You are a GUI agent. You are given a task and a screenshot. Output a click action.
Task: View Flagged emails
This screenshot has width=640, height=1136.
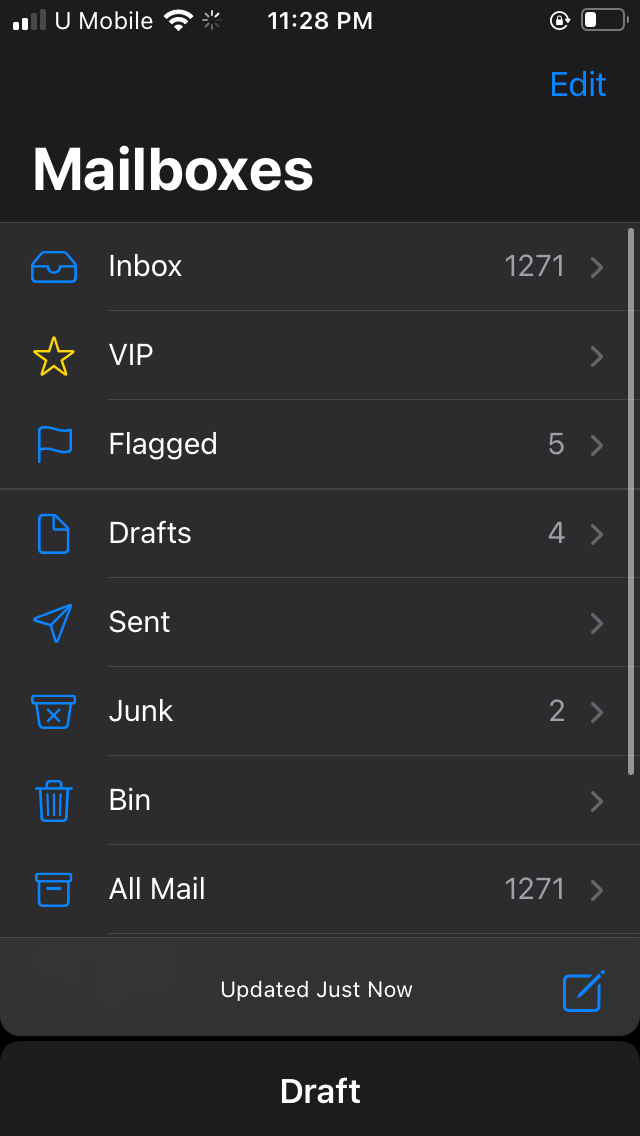click(x=318, y=444)
